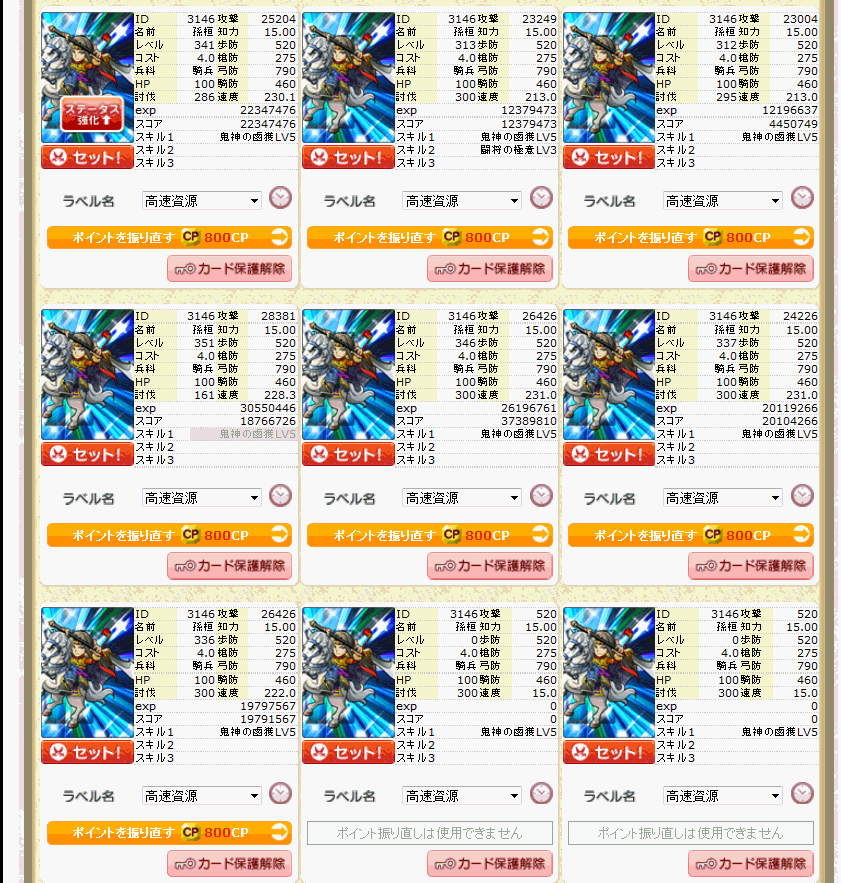Screen dimensions: 841x883
Task: Reallocate points for the level 341 card
Action: (169, 238)
